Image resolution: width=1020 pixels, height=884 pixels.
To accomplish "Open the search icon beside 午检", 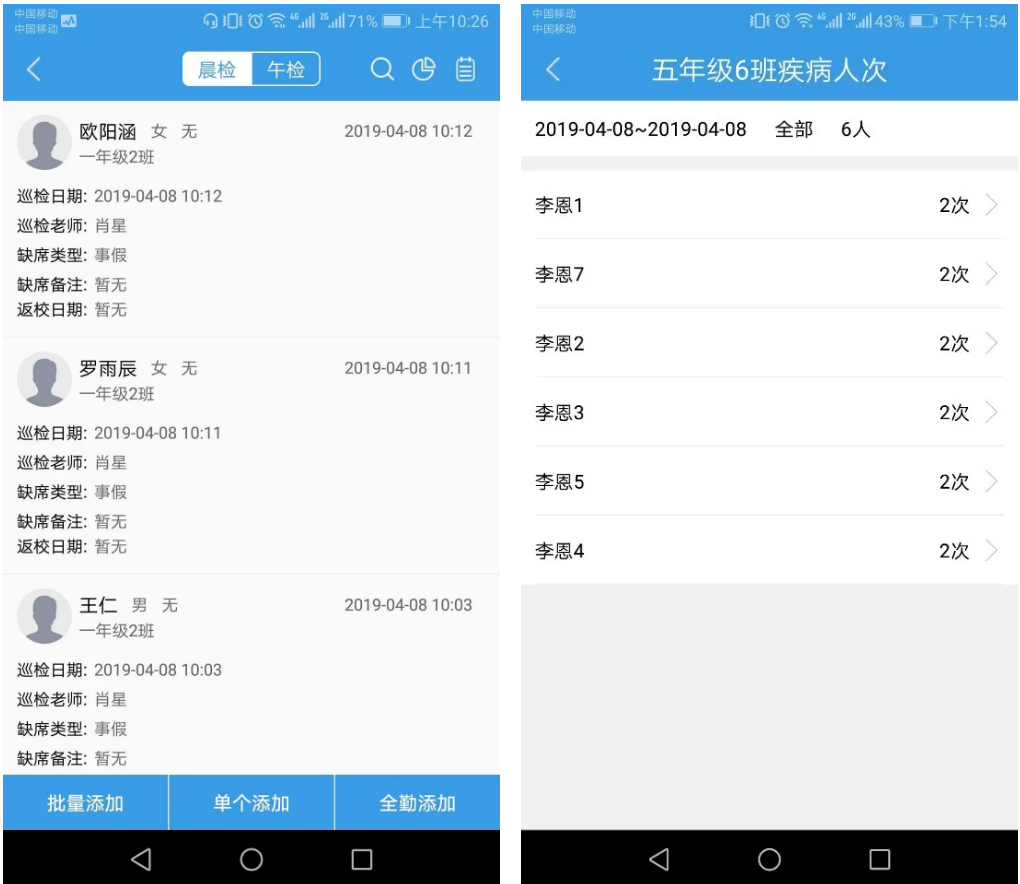I will [x=382, y=70].
